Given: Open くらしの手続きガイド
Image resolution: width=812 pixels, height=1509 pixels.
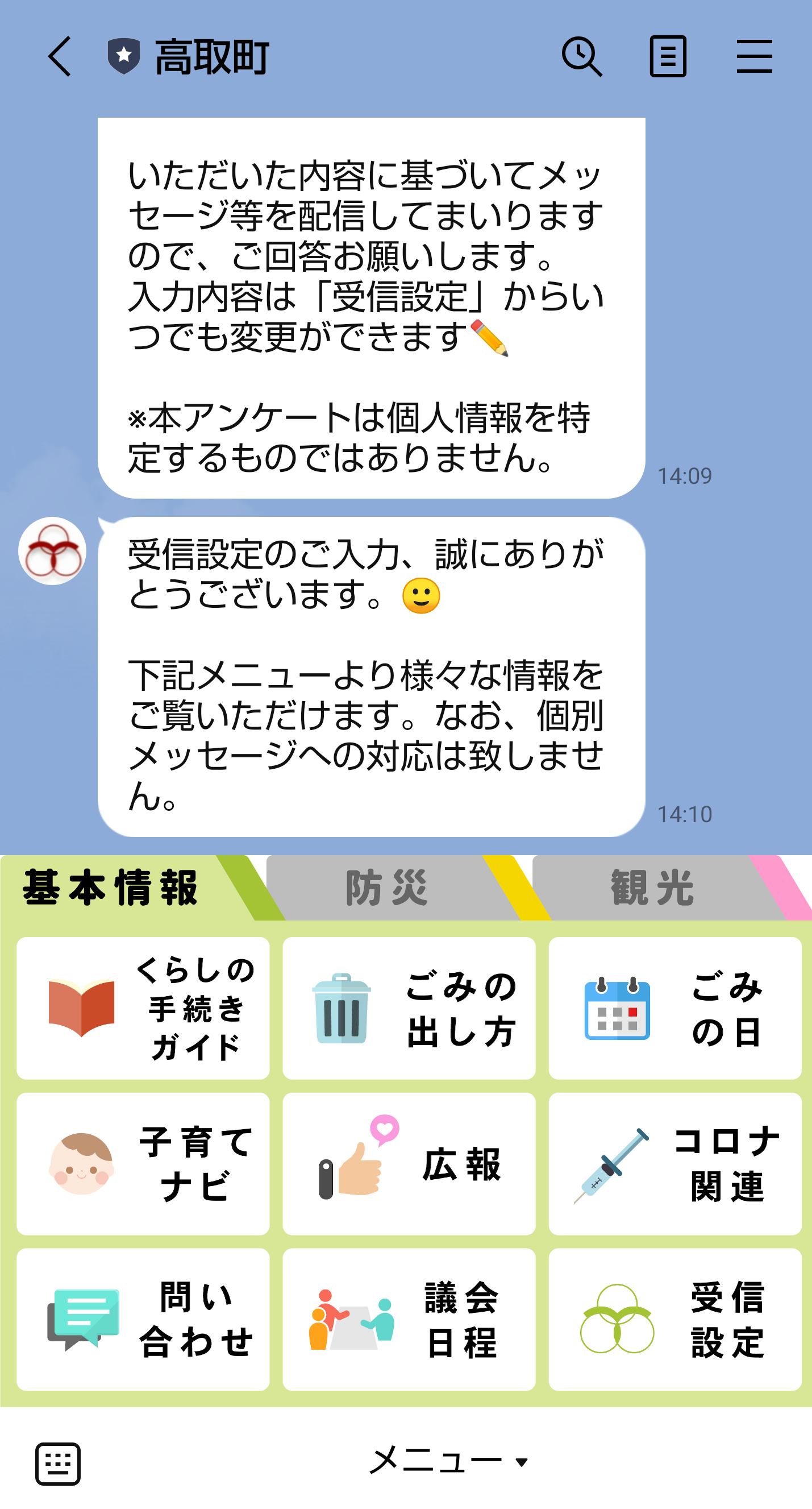Looking at the screenshot, I should (x=143, y=1008).
